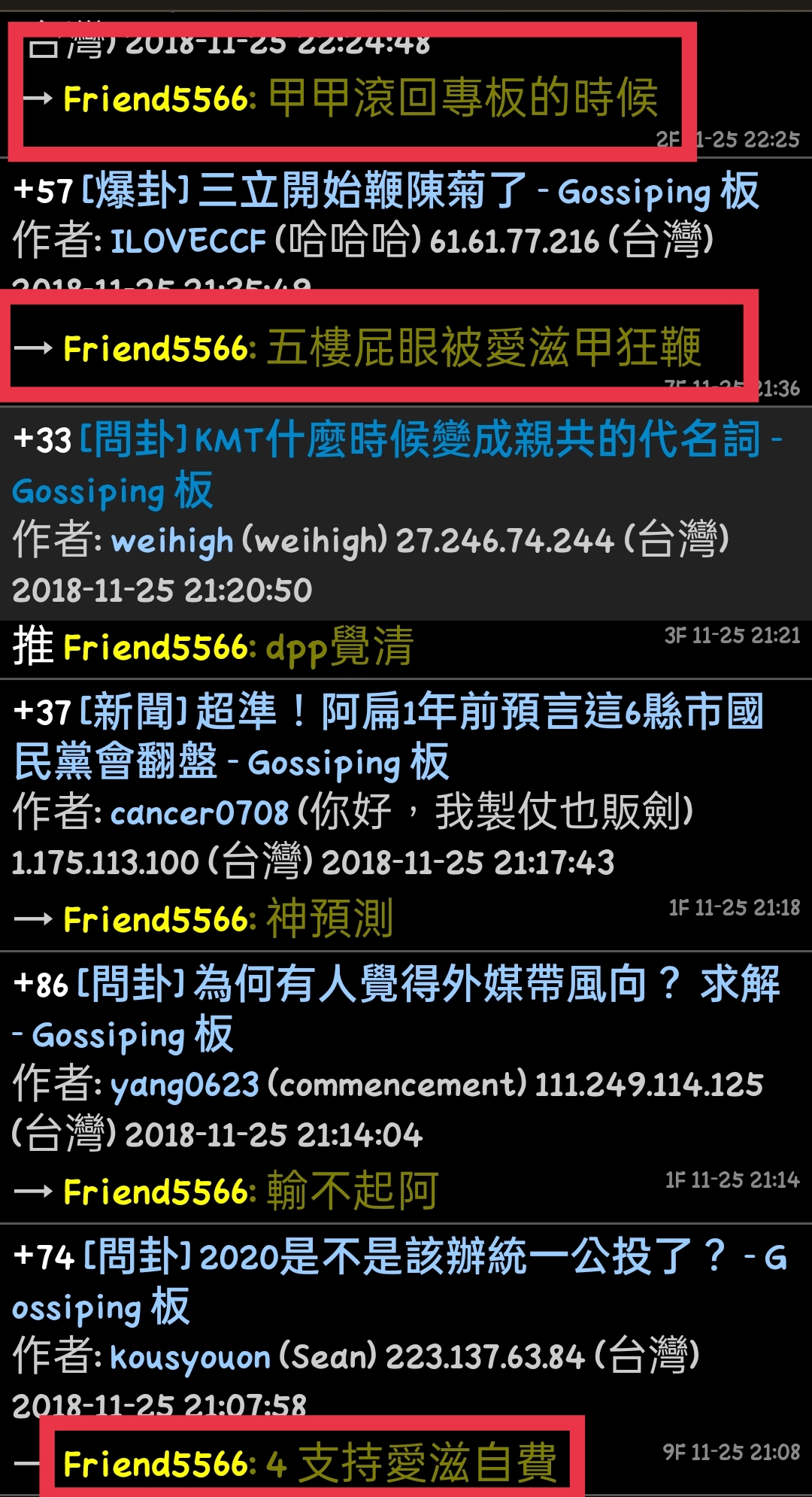Visit author cancer0708's profile link
This screenshot has height=1497, width=812.
pyautogui.click(x=199, y=813)
